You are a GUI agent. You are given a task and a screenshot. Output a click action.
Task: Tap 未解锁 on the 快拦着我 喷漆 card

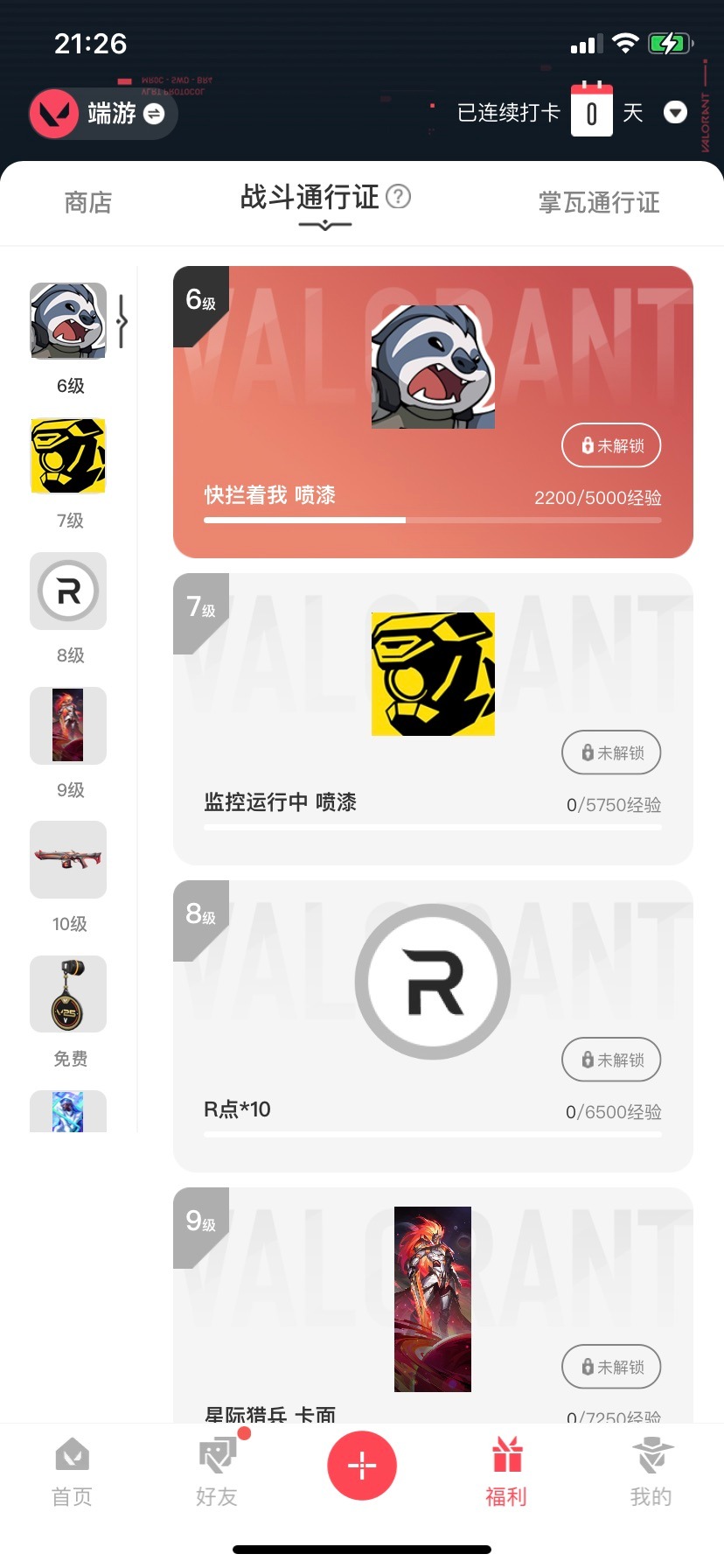point(611,445)
